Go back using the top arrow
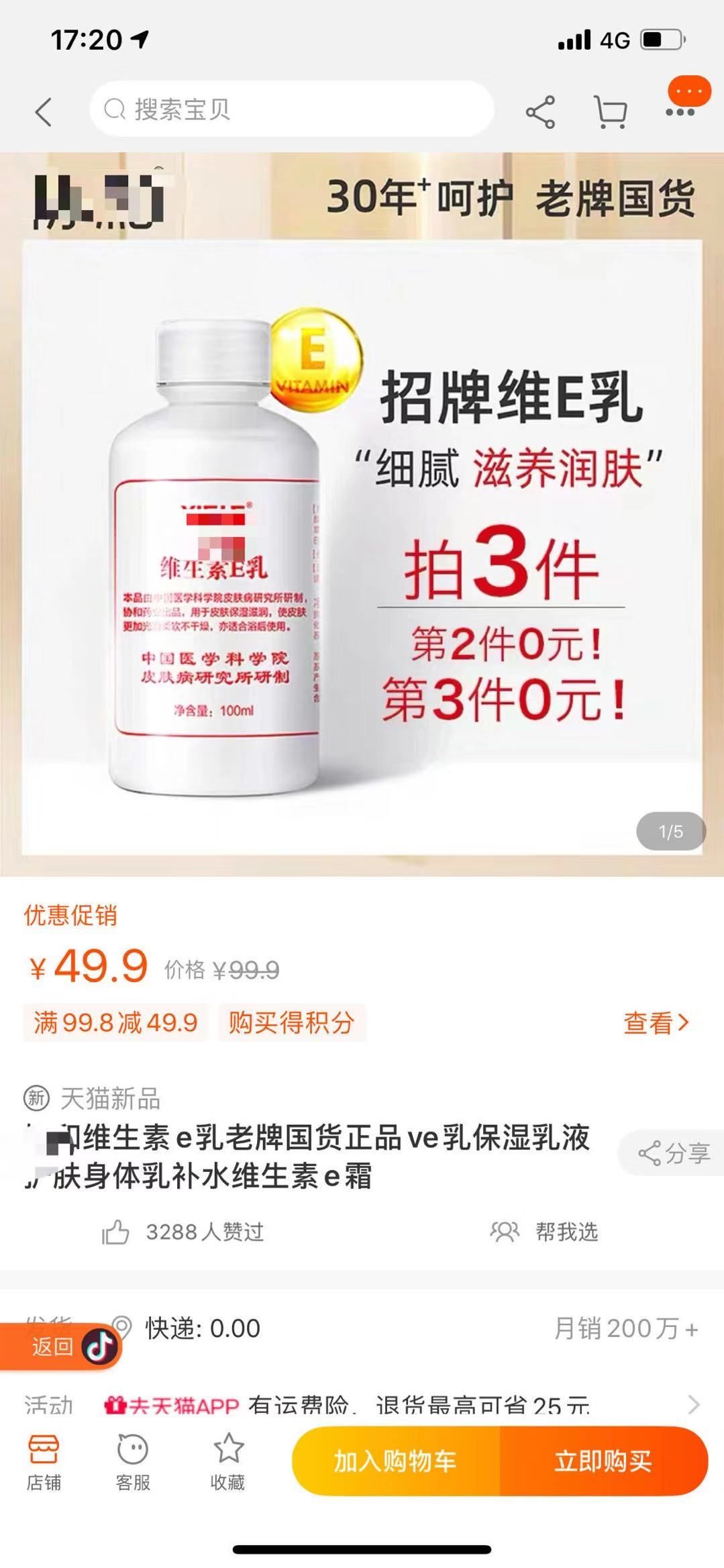The height and width of the screenshot is (1568, 724). click(x=44, y=112)
